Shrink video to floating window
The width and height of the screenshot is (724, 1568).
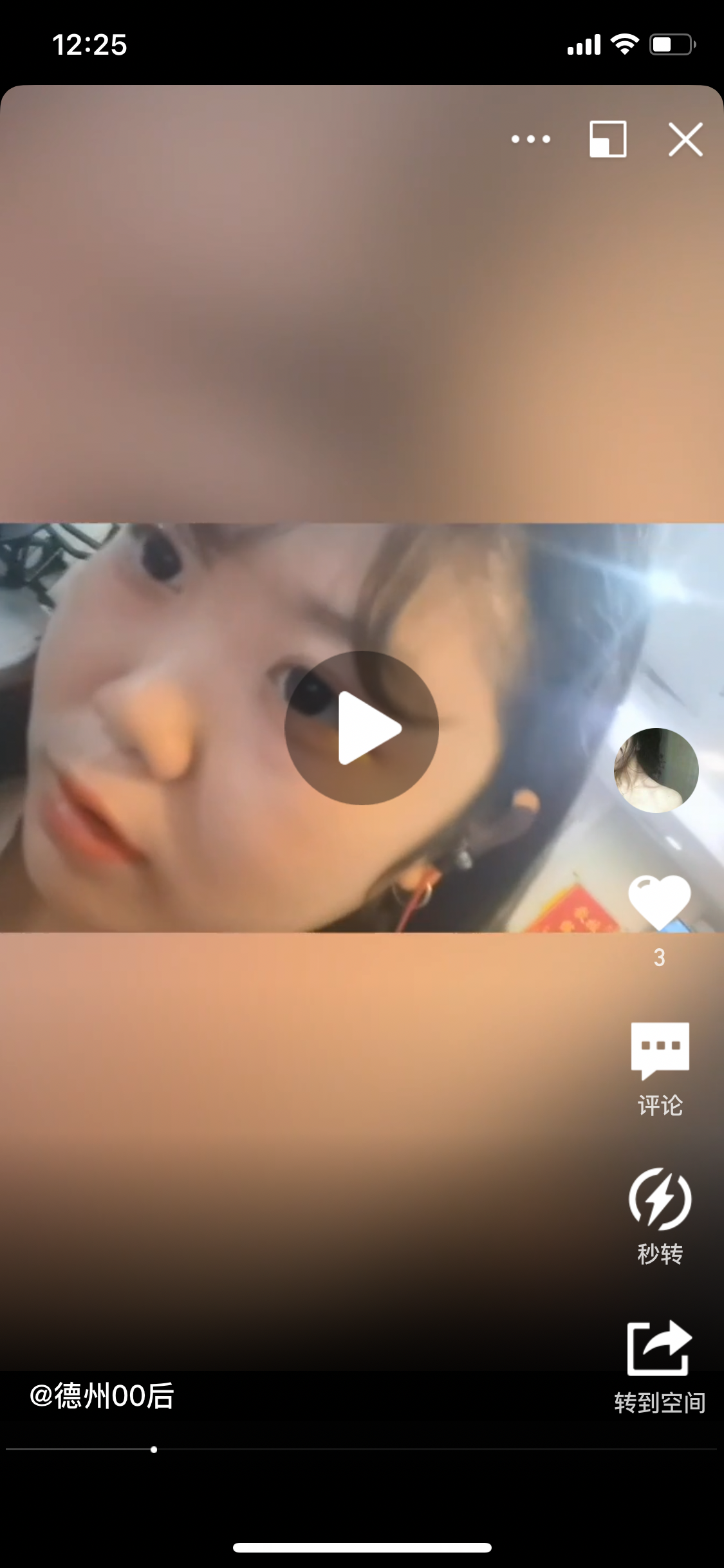click(x=608, y=139)
